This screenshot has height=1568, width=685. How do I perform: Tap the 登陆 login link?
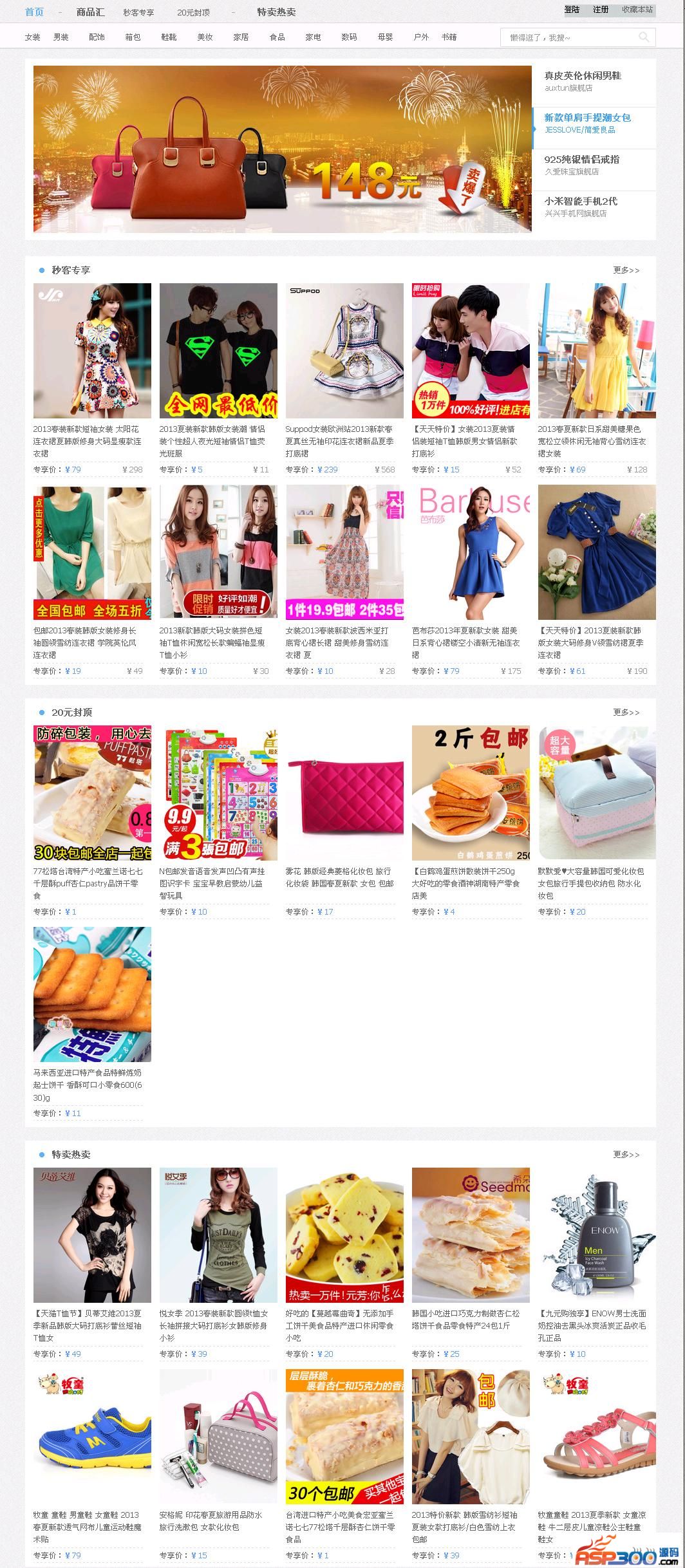[572, 10]
